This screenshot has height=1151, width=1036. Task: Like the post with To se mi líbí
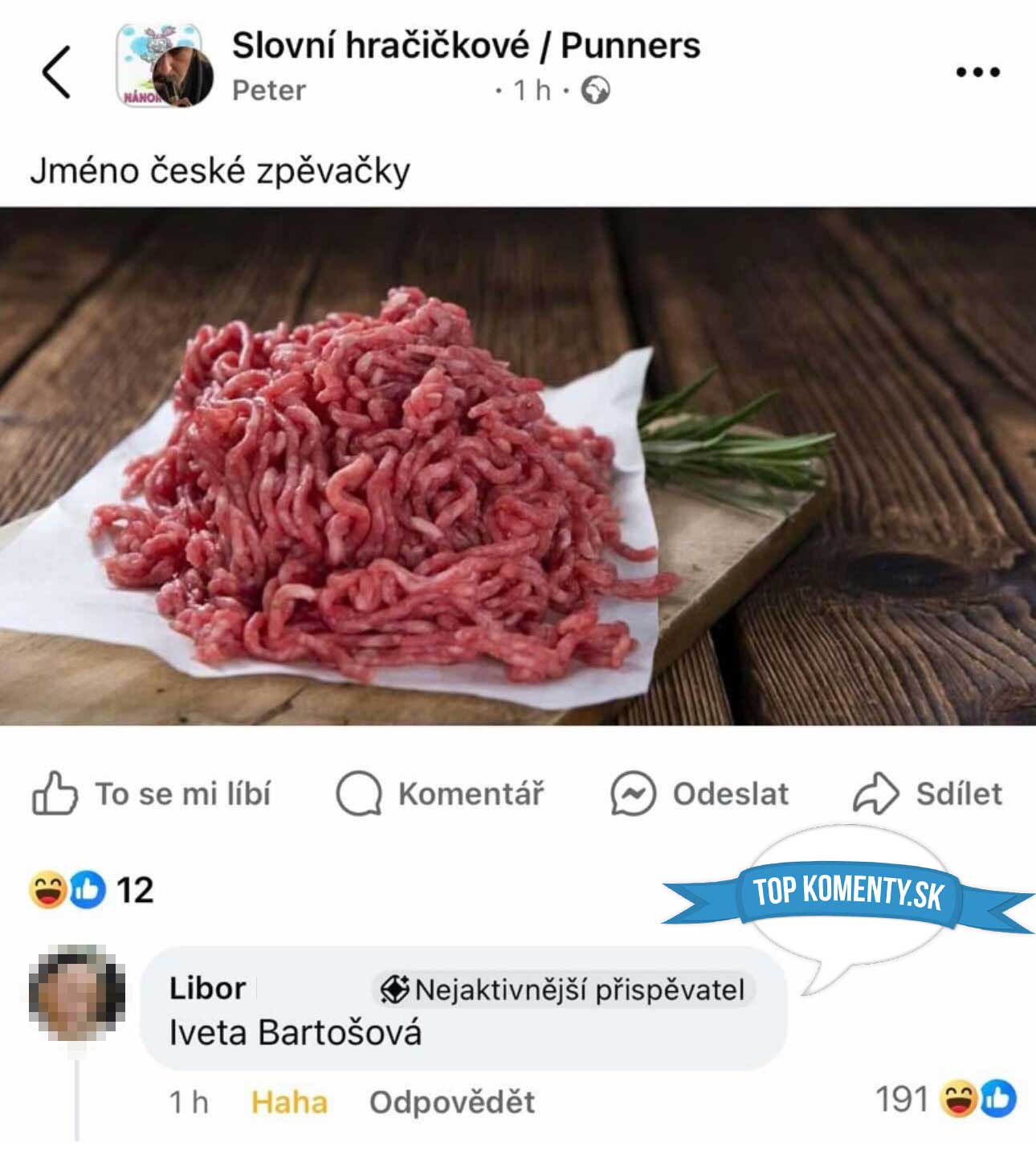(x=151, y=794)
